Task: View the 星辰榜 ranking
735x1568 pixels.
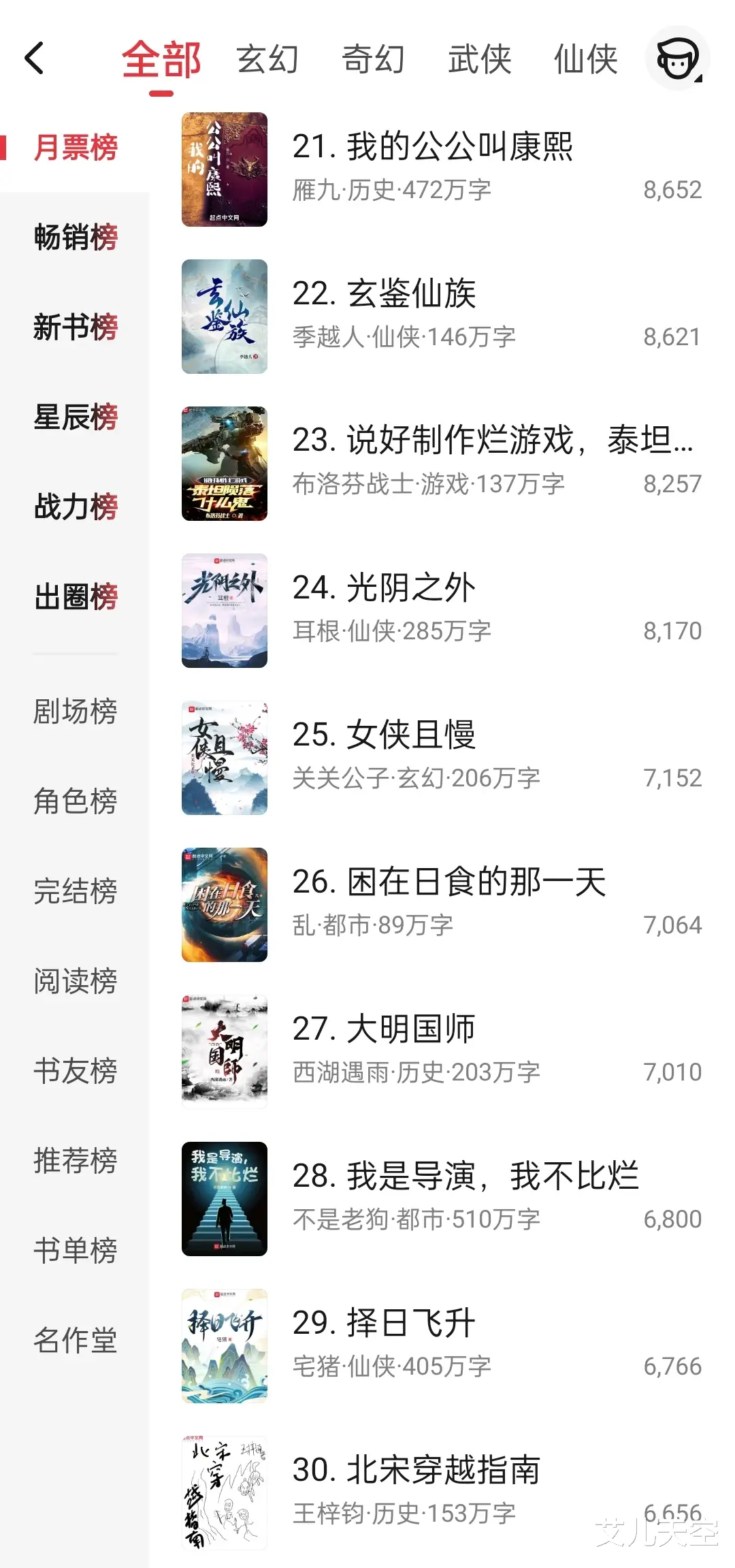Action: (x=76, y=417)
